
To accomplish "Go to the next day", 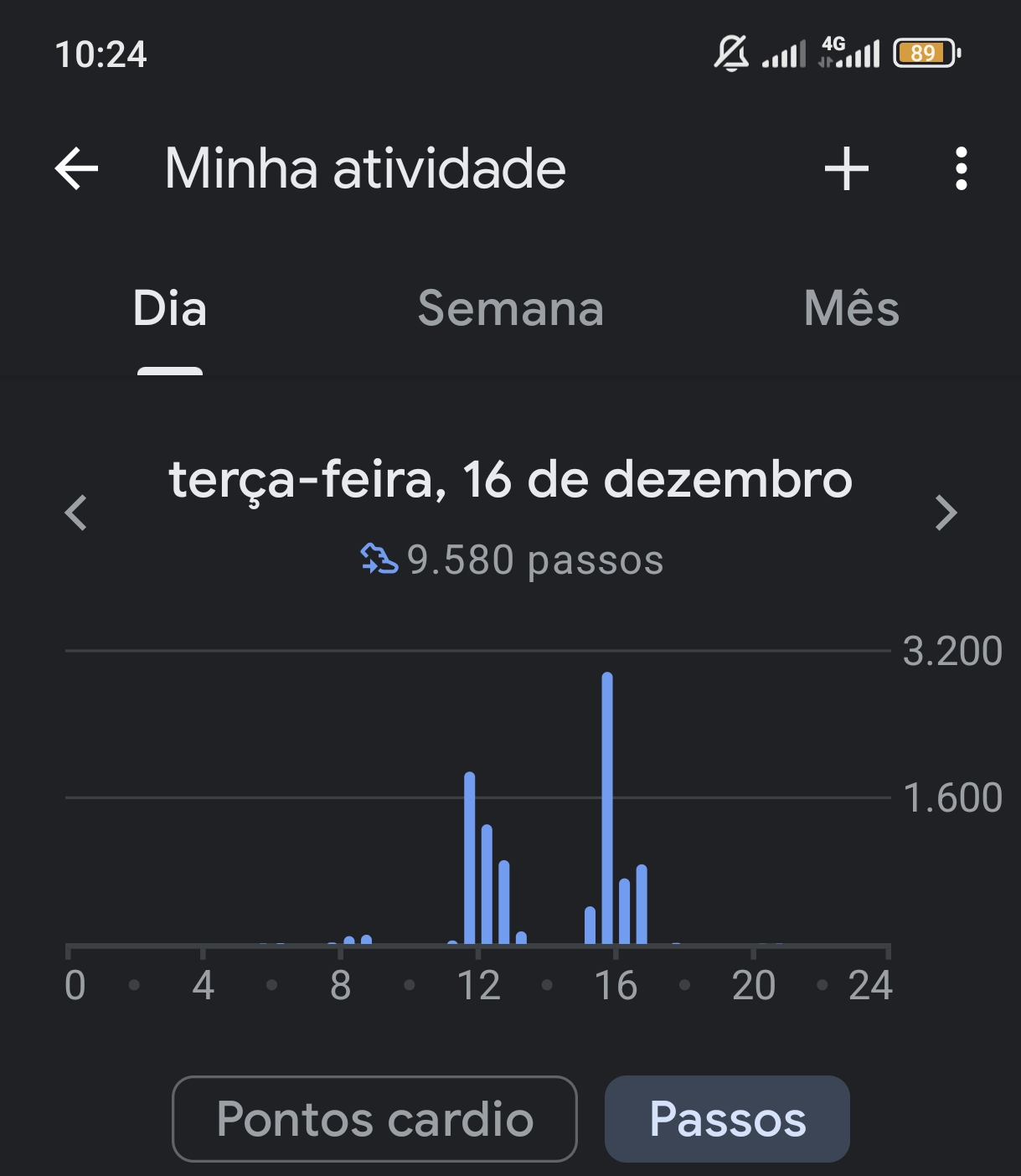I will pos(946,513).
